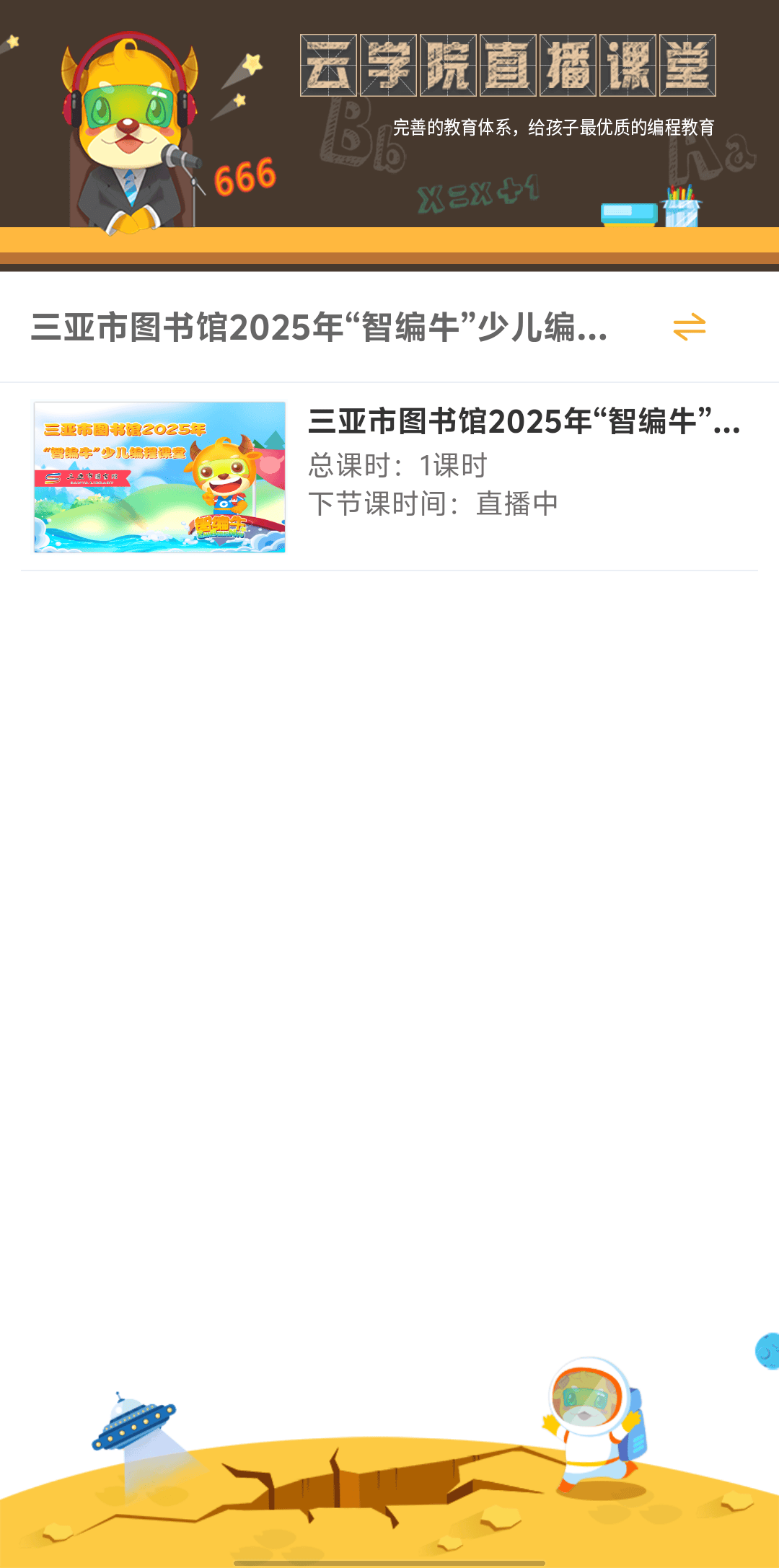Open the 三亚市图书馆2025年“智编牛” live course card

point(388,477)
